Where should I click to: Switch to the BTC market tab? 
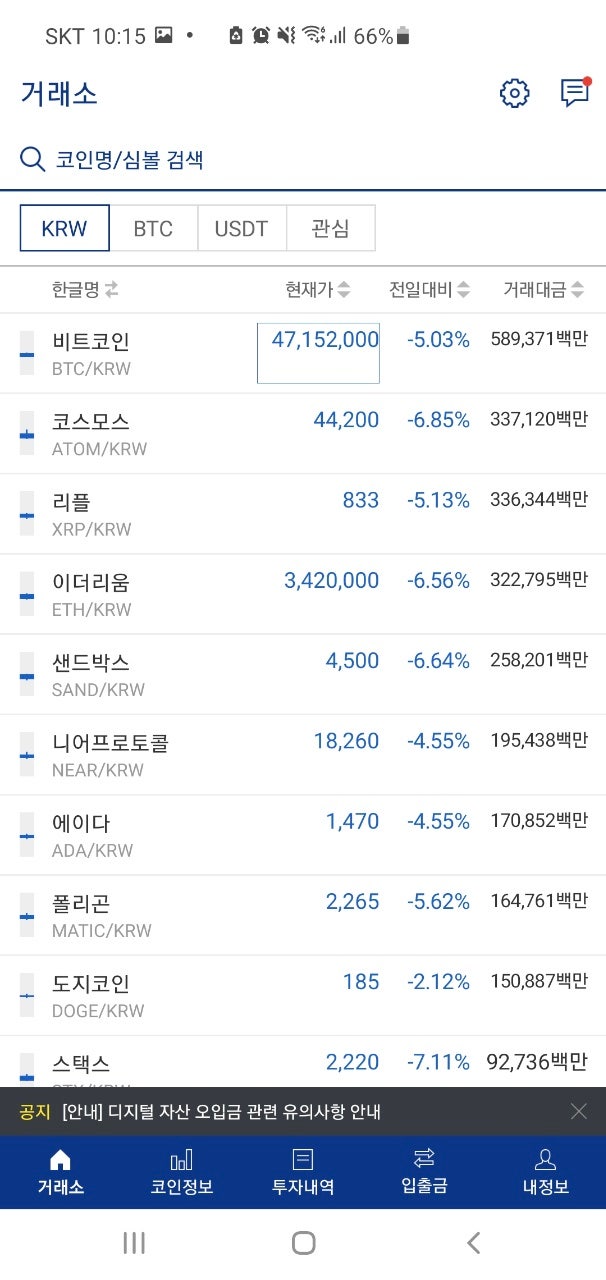click(153, 228)
